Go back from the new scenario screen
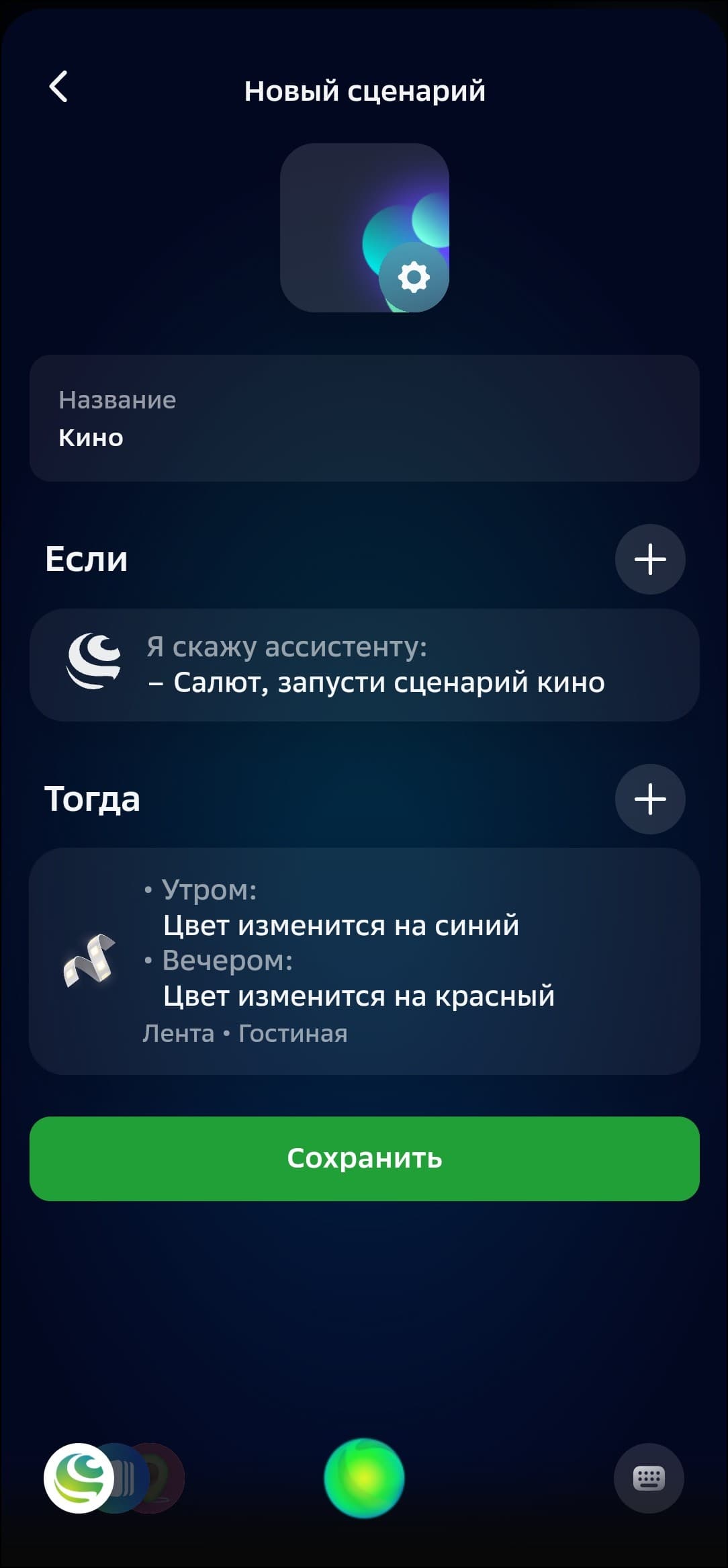The height and width of the screenshot is (1568, 728). point(58,87)
